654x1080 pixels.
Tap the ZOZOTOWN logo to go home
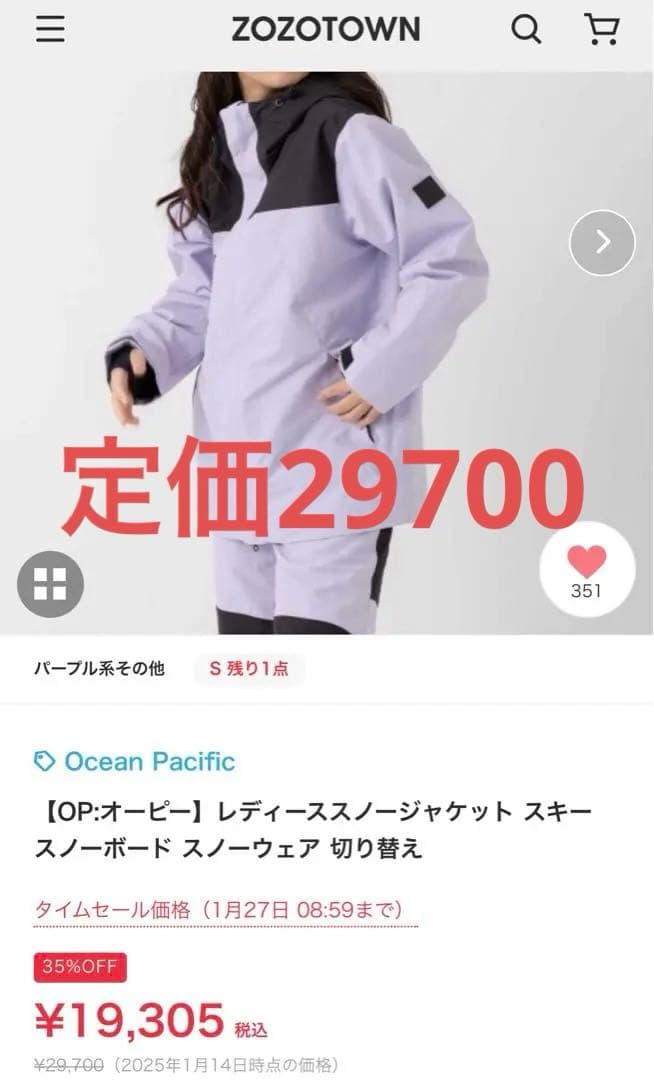click(326, 30)
